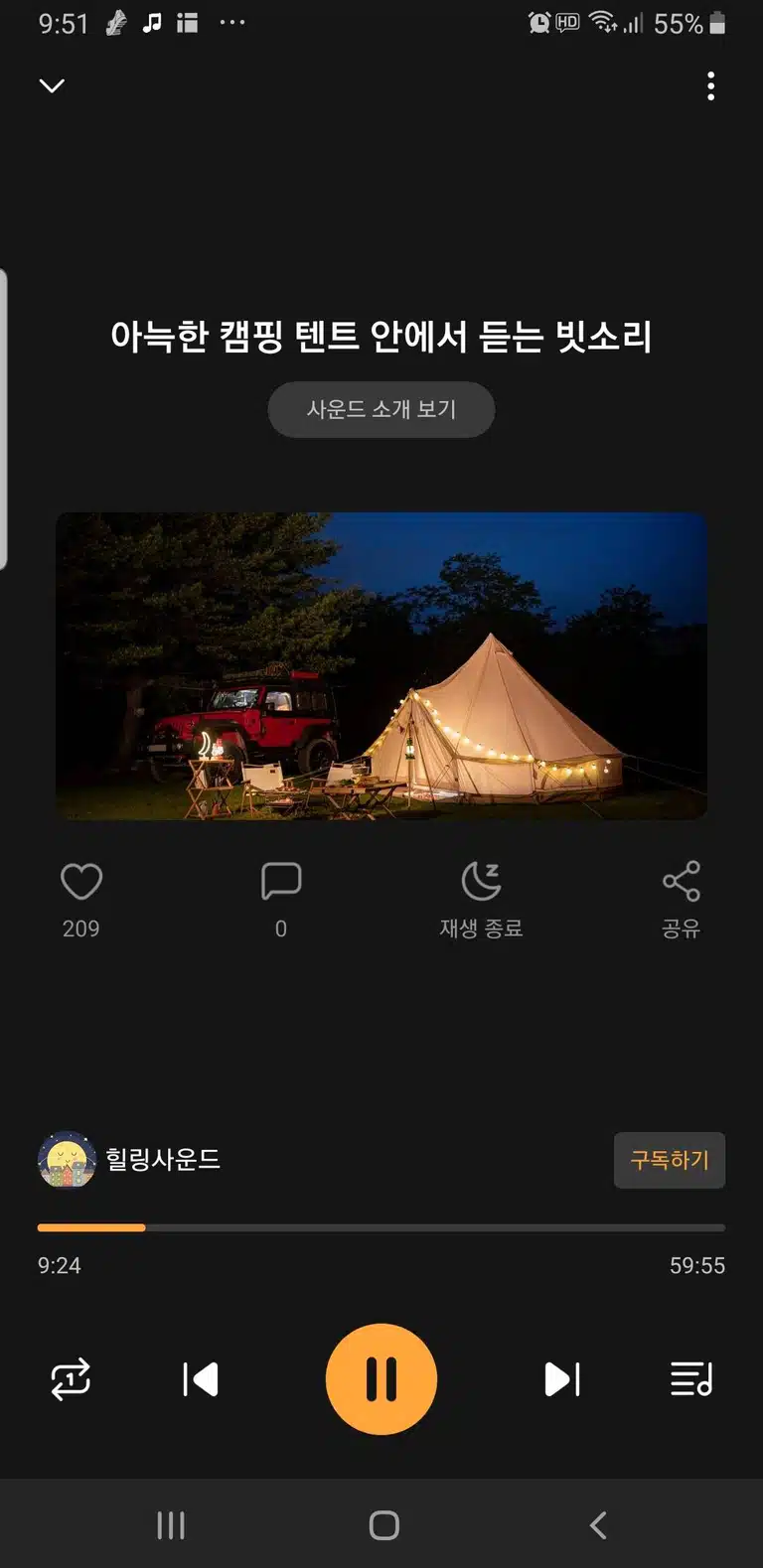The width and height of the screenshot is (763, 1568).
Task: Open the three-dot overflow menu
Action: click(x=710, y=86)
